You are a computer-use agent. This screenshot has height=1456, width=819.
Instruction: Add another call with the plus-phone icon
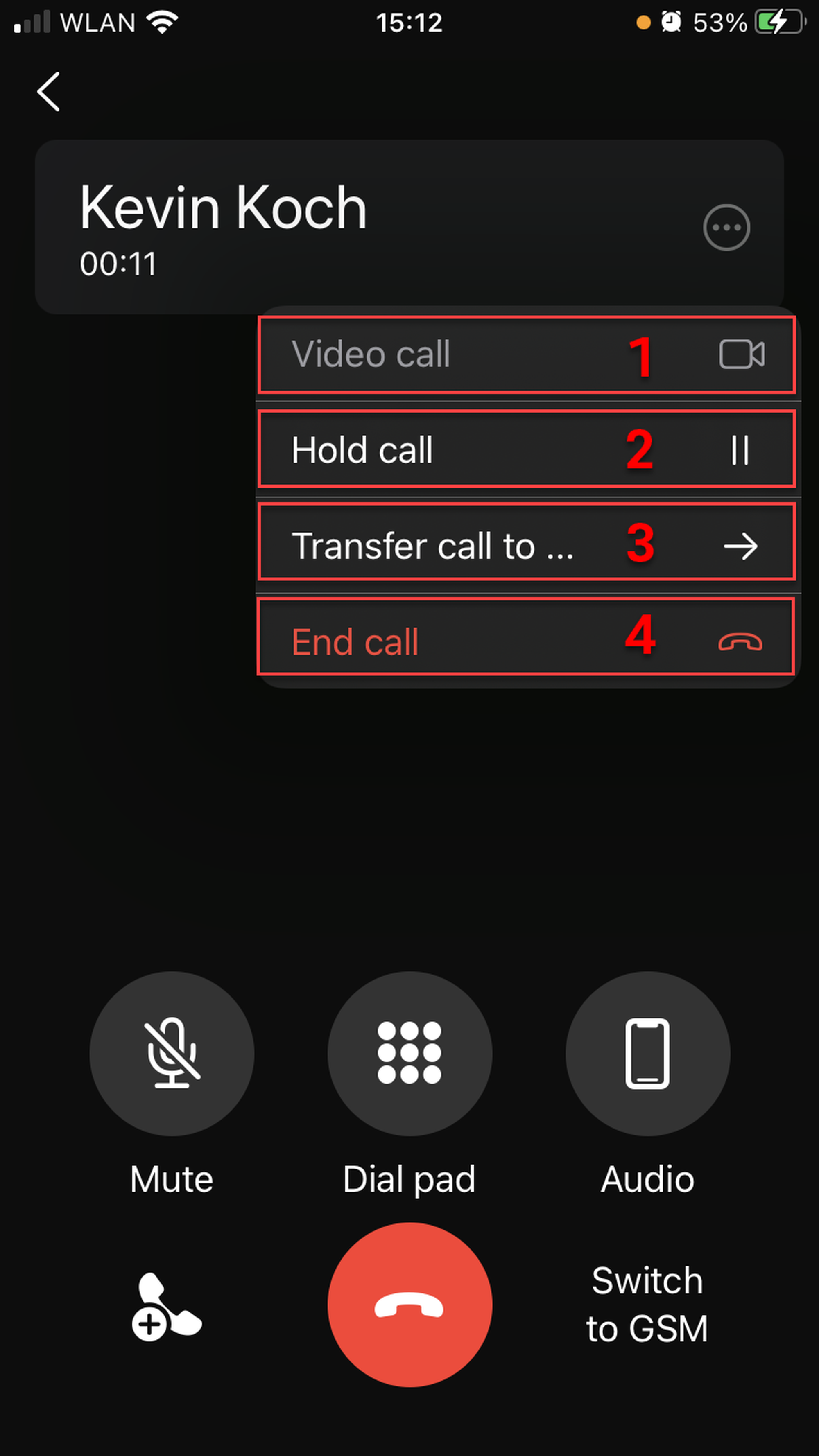pyautogui.click(x=165, y=1307)
